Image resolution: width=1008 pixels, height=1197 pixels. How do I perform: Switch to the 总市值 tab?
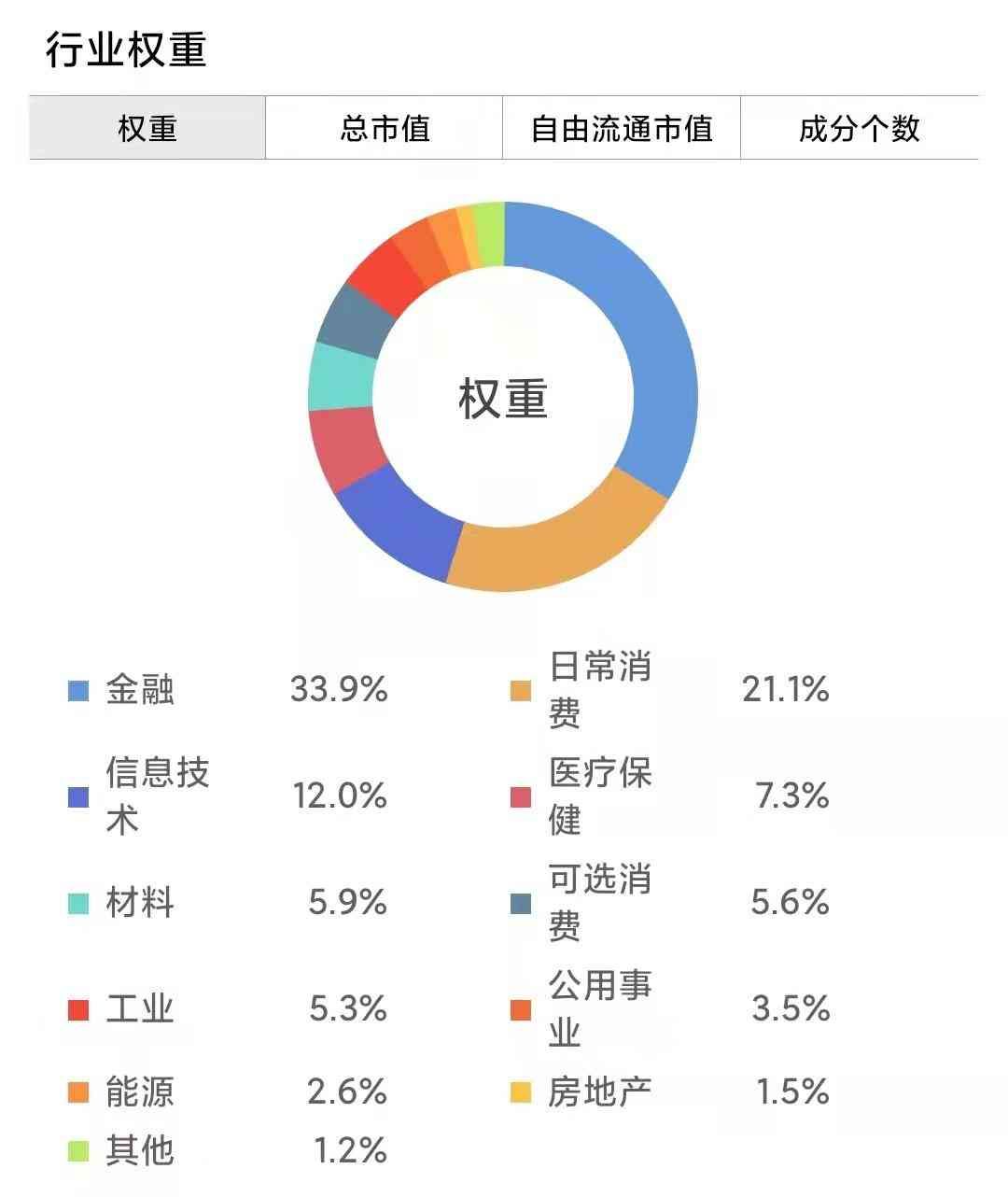tap(385, 128)
